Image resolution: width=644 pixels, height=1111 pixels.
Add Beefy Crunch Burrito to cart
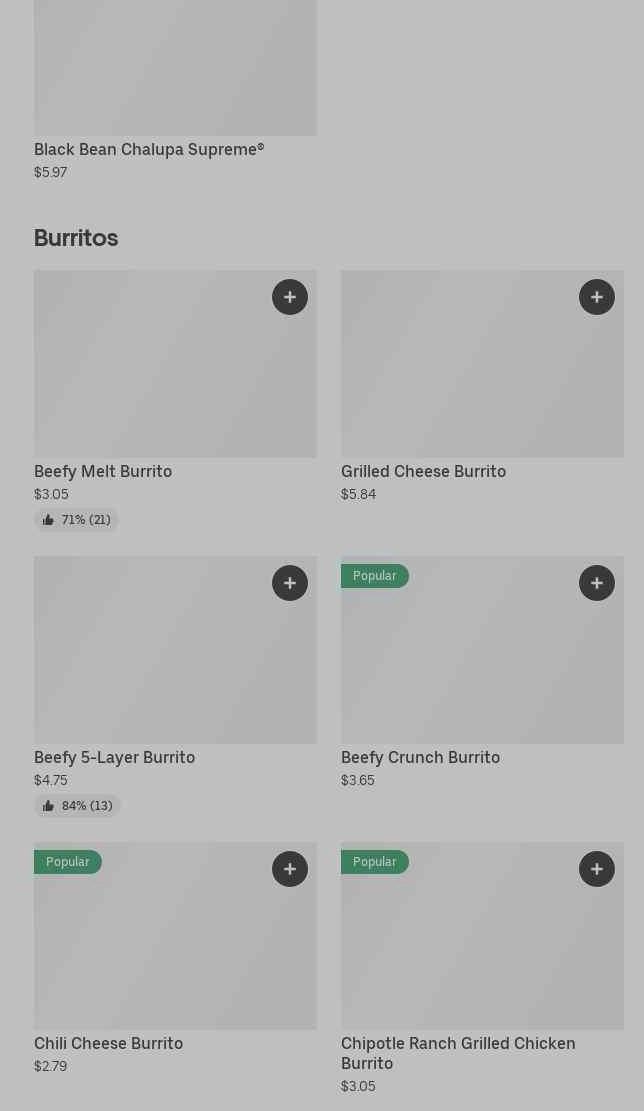pyautogui.click(x=597, y=583)
